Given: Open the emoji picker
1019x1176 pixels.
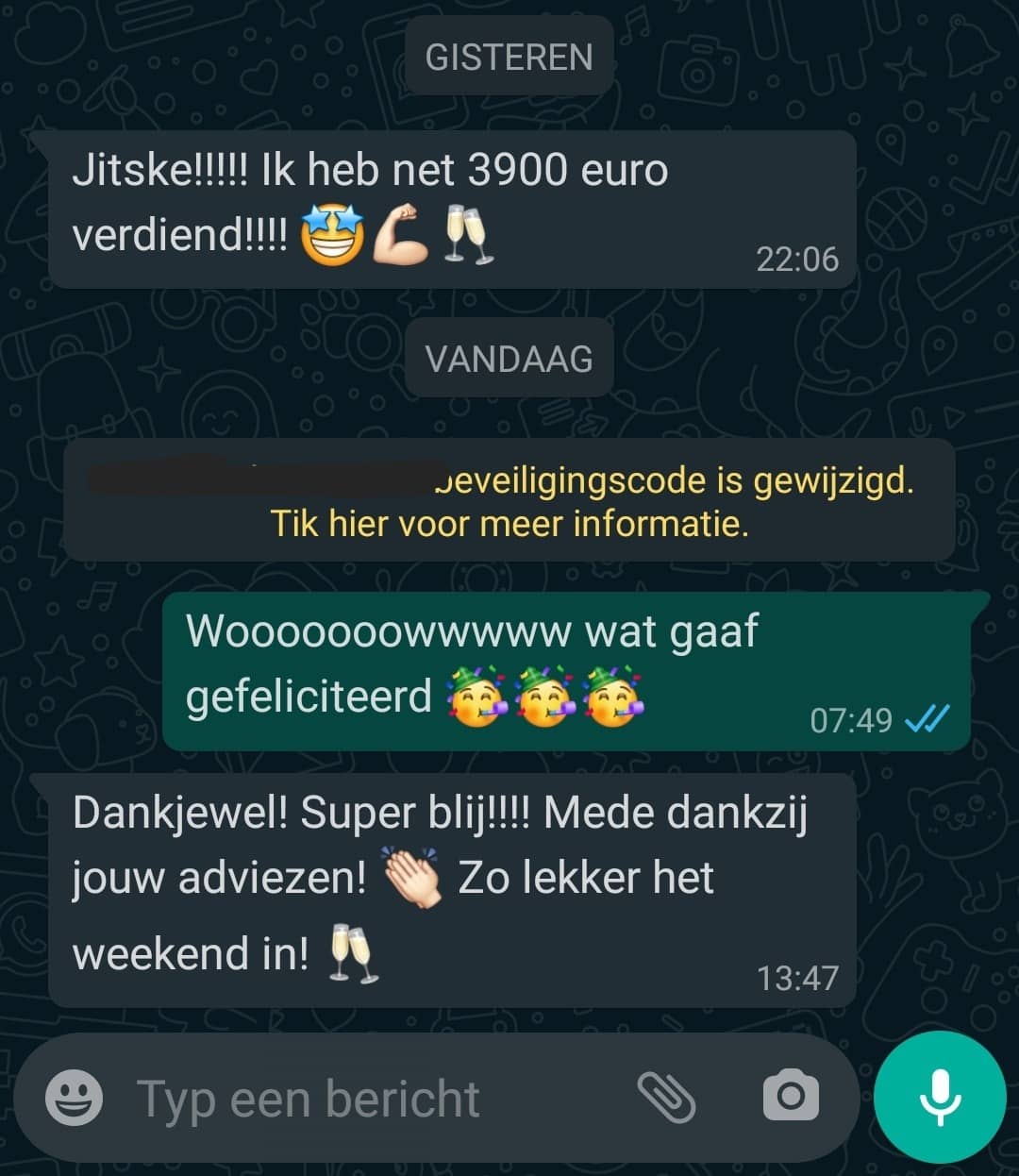Looking at the screenshot, I should 74,1098.
